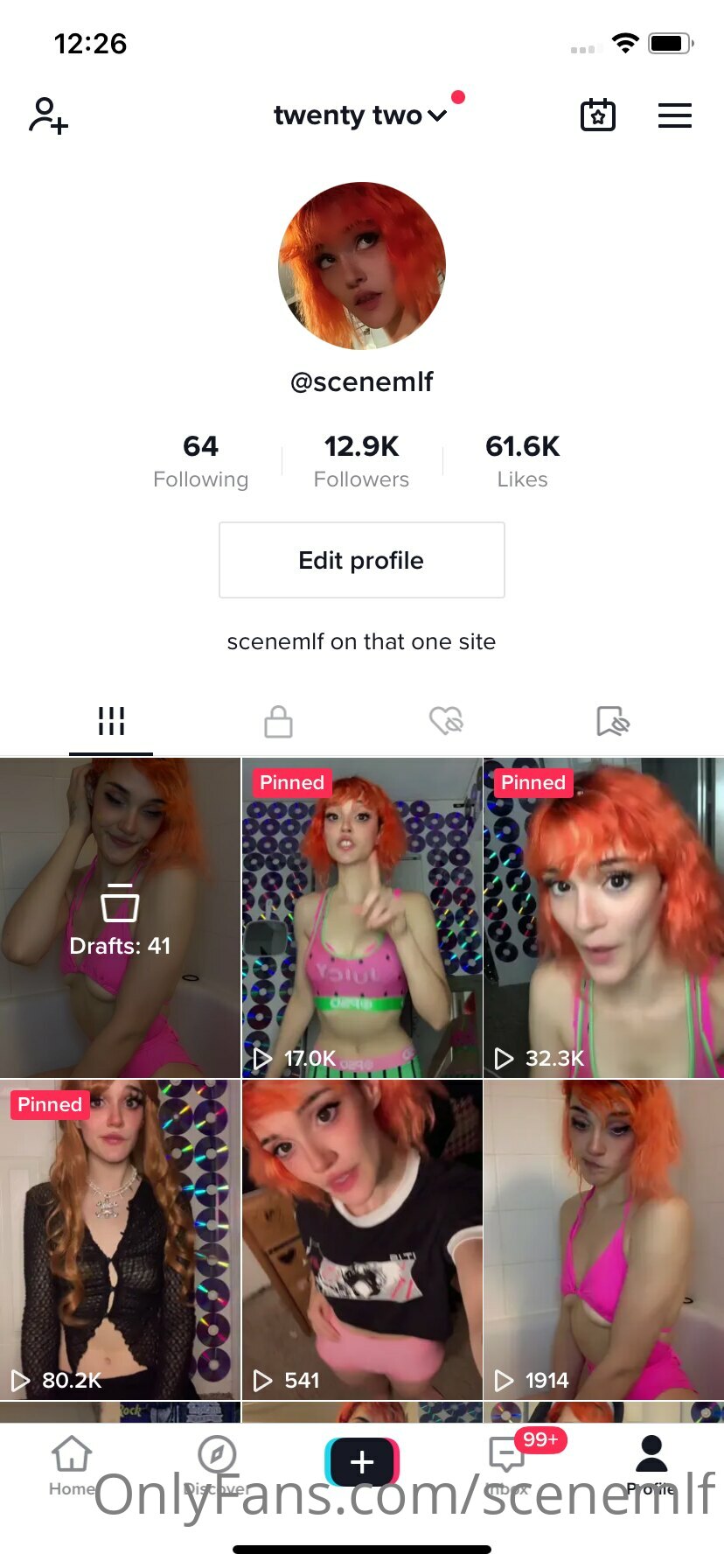Play the pinned video with 80.2K views
The width and height of the screenshot is (724, 1568).
[120, 1240]
